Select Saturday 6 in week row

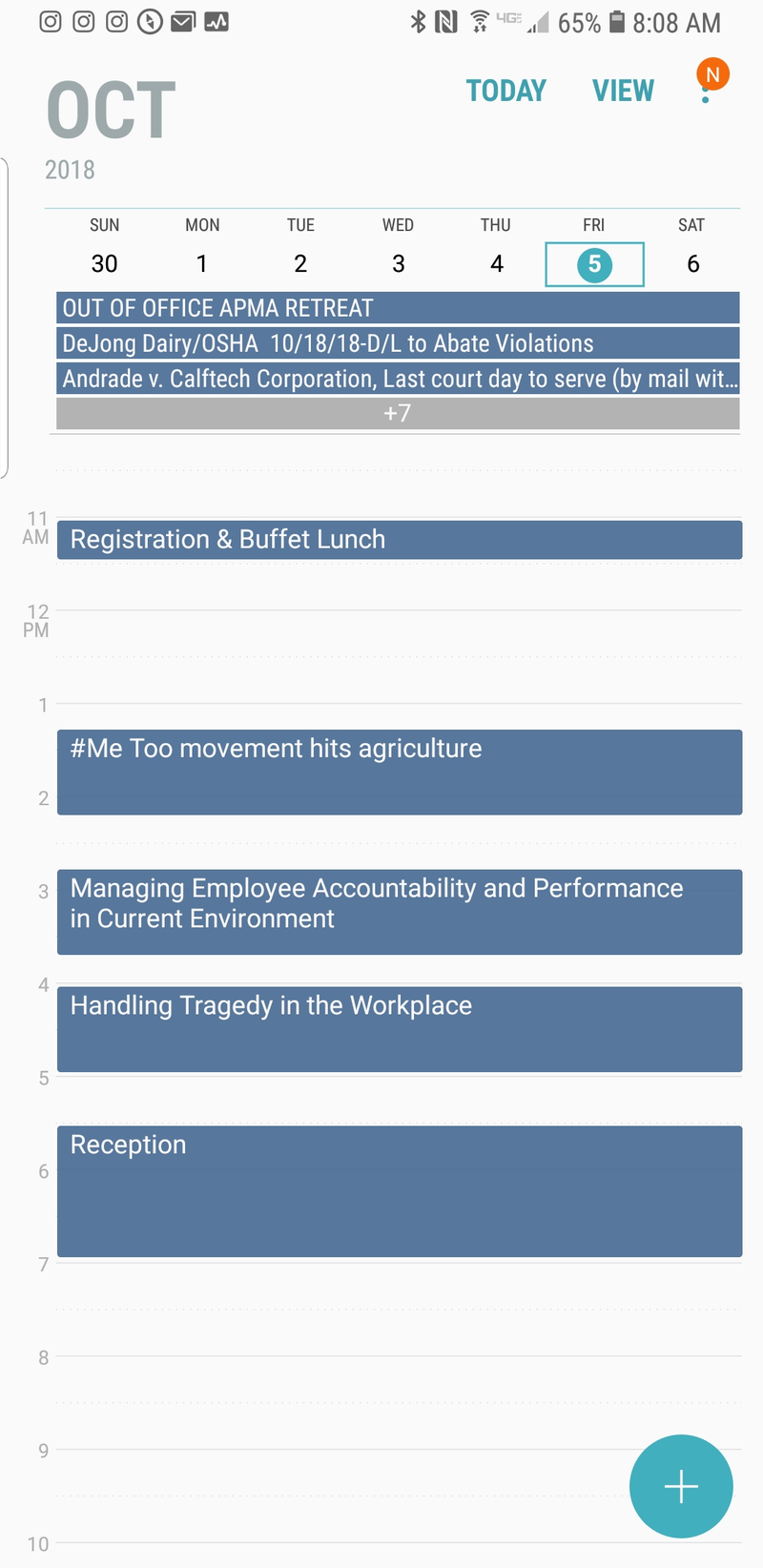[x=692, y=263]
